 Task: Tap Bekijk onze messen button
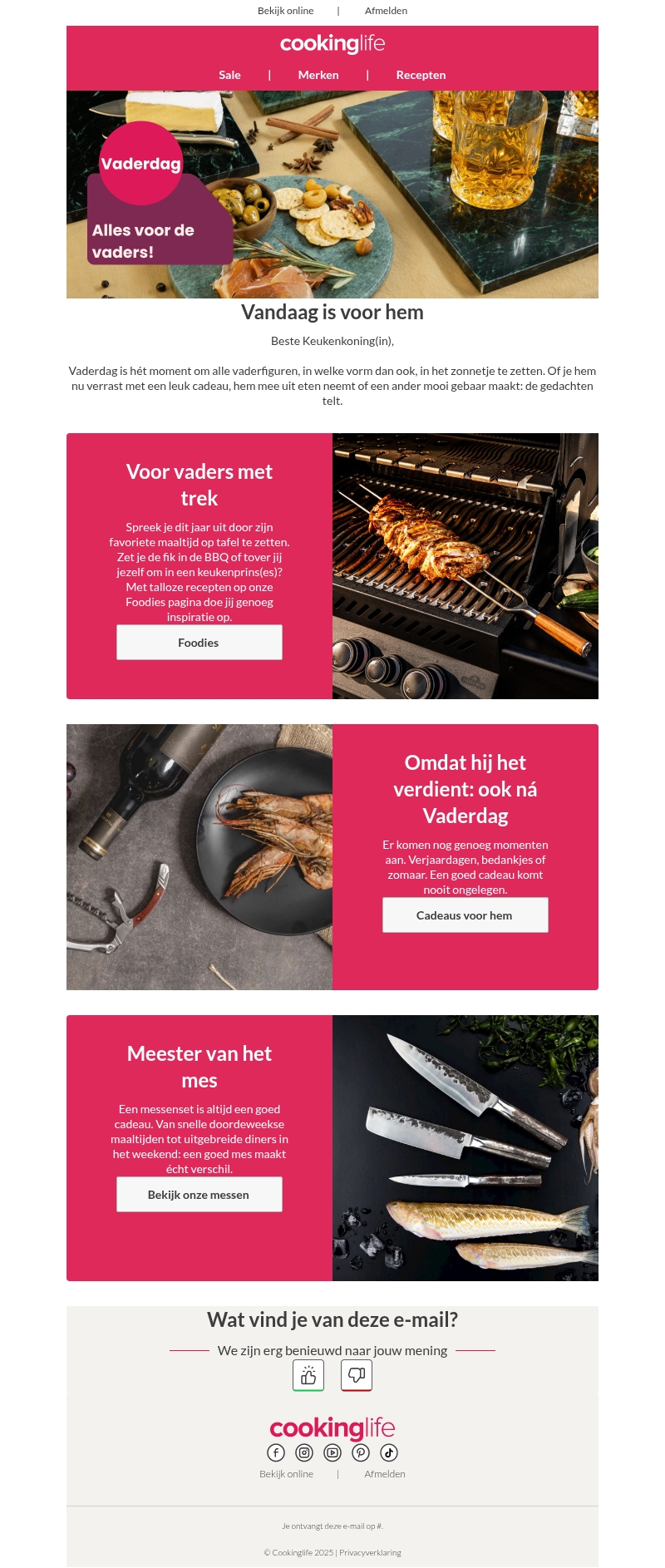point(199,1195)
